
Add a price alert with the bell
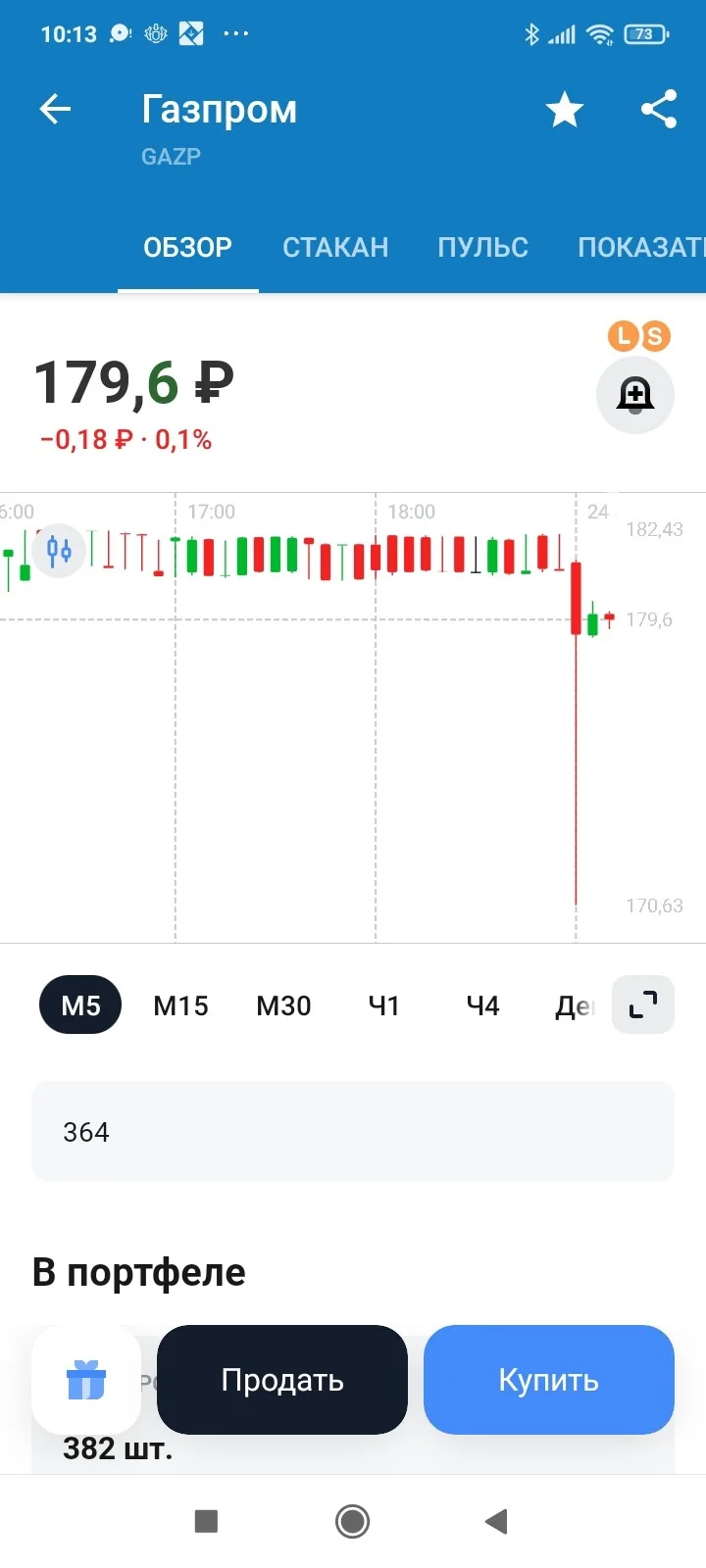point(635,395)
